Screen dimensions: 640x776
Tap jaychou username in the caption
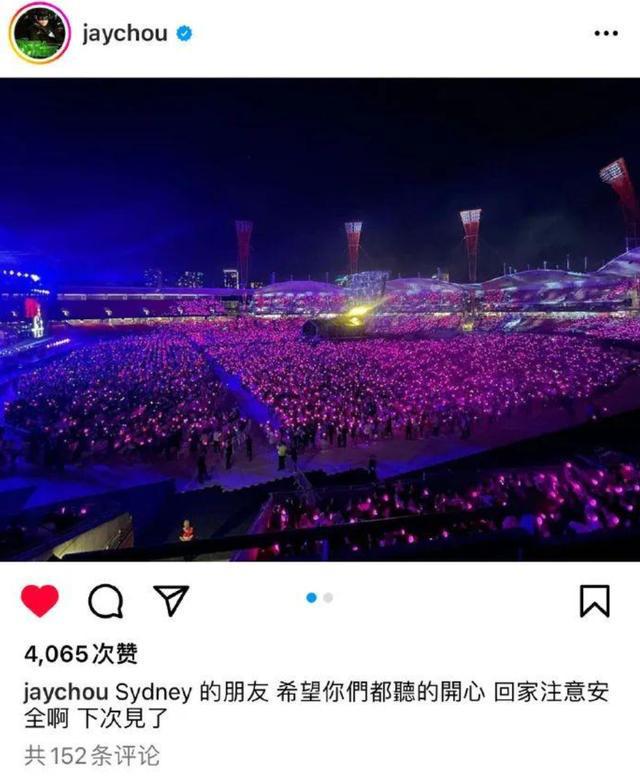click(66, 692)
